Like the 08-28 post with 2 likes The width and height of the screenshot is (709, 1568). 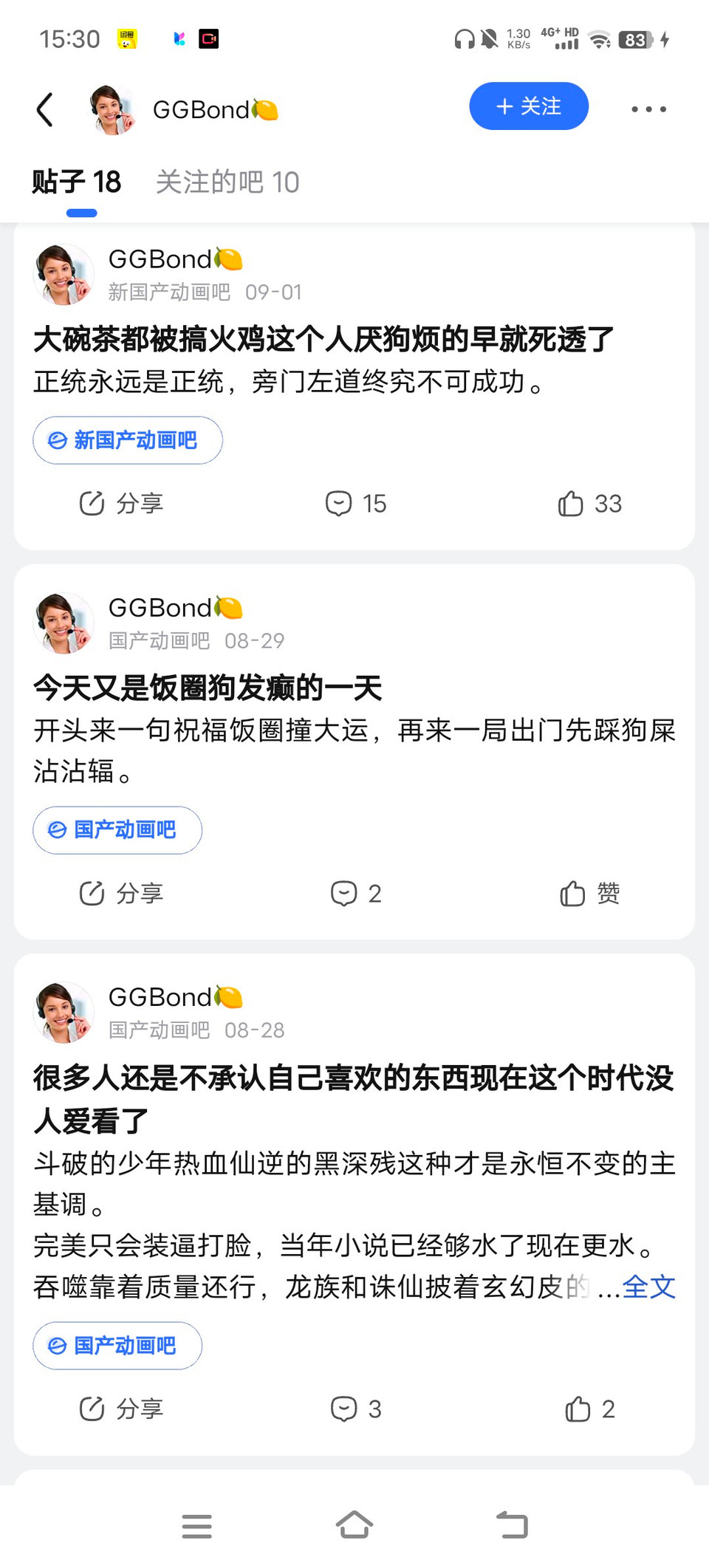coord(589,1409)
